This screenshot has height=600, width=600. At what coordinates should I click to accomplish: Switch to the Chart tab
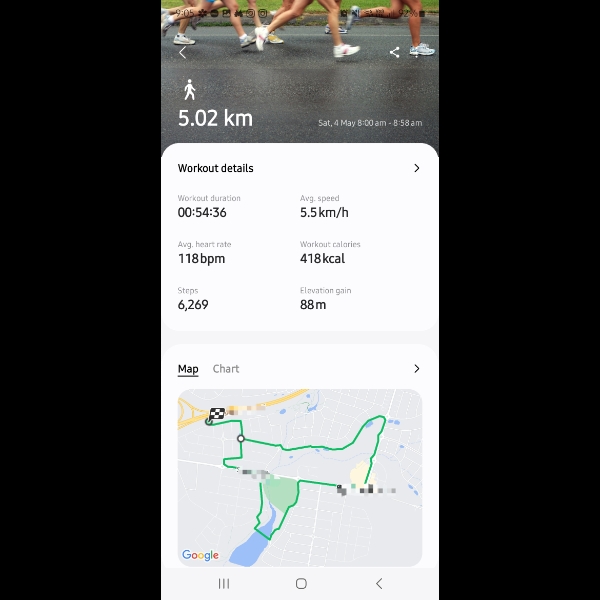click(226, 369)
